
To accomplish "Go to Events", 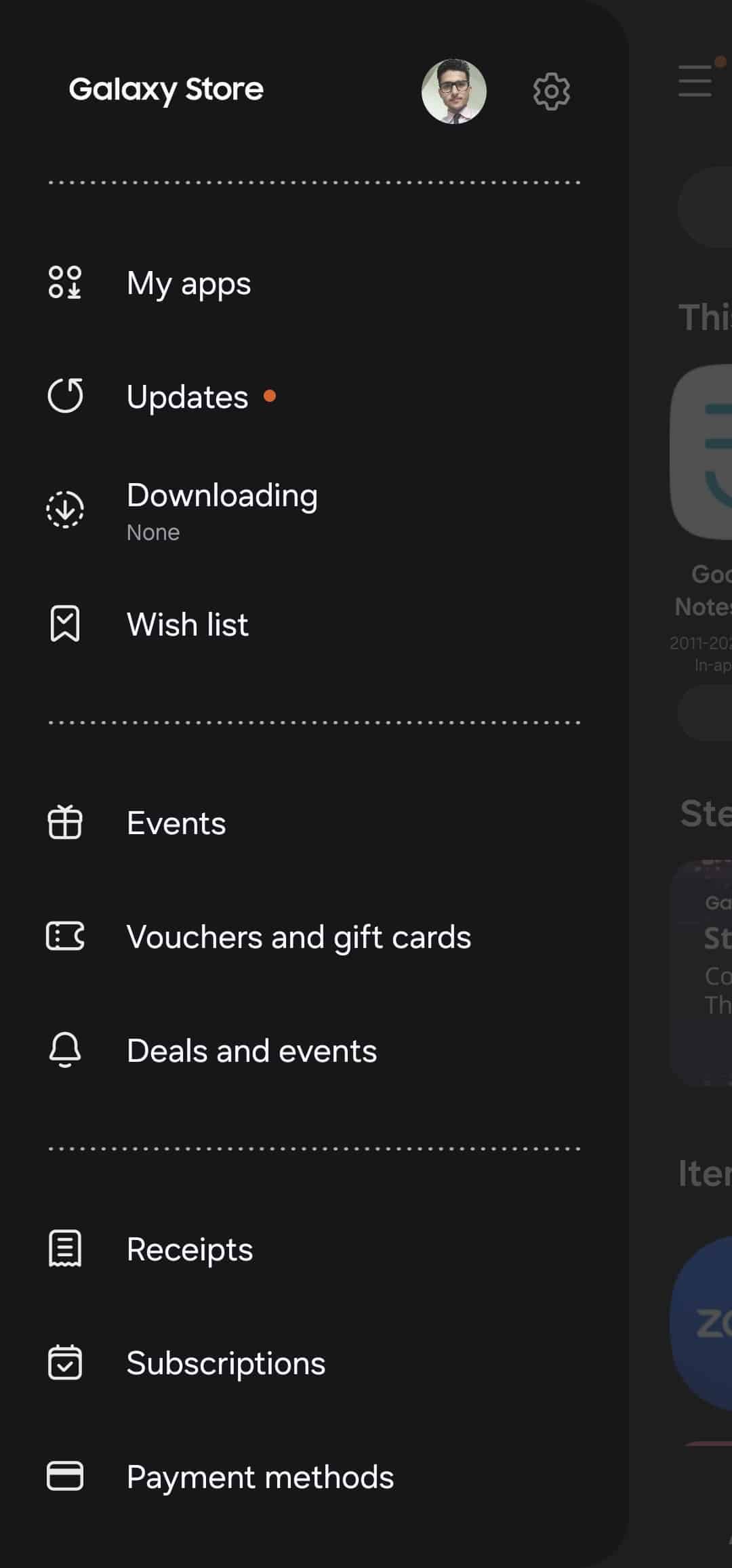I will (x=176, y=823).
